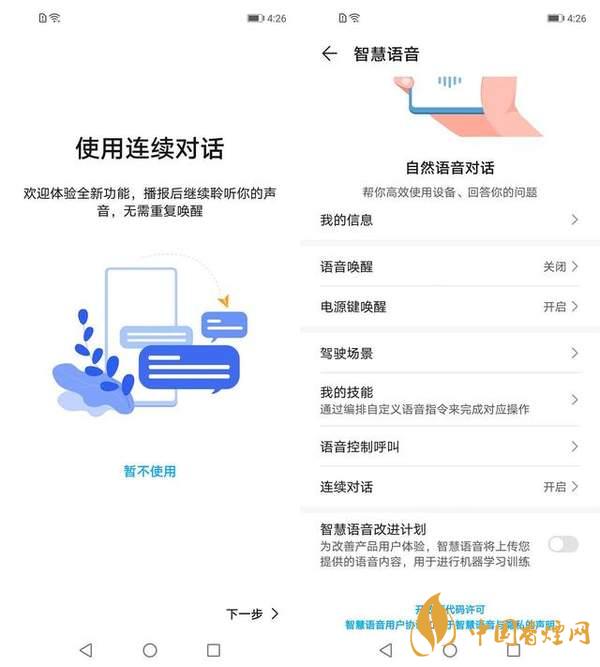Open the 我的信息 row
The width and height of the screenshot is (600, 667).
pos(448,219)
